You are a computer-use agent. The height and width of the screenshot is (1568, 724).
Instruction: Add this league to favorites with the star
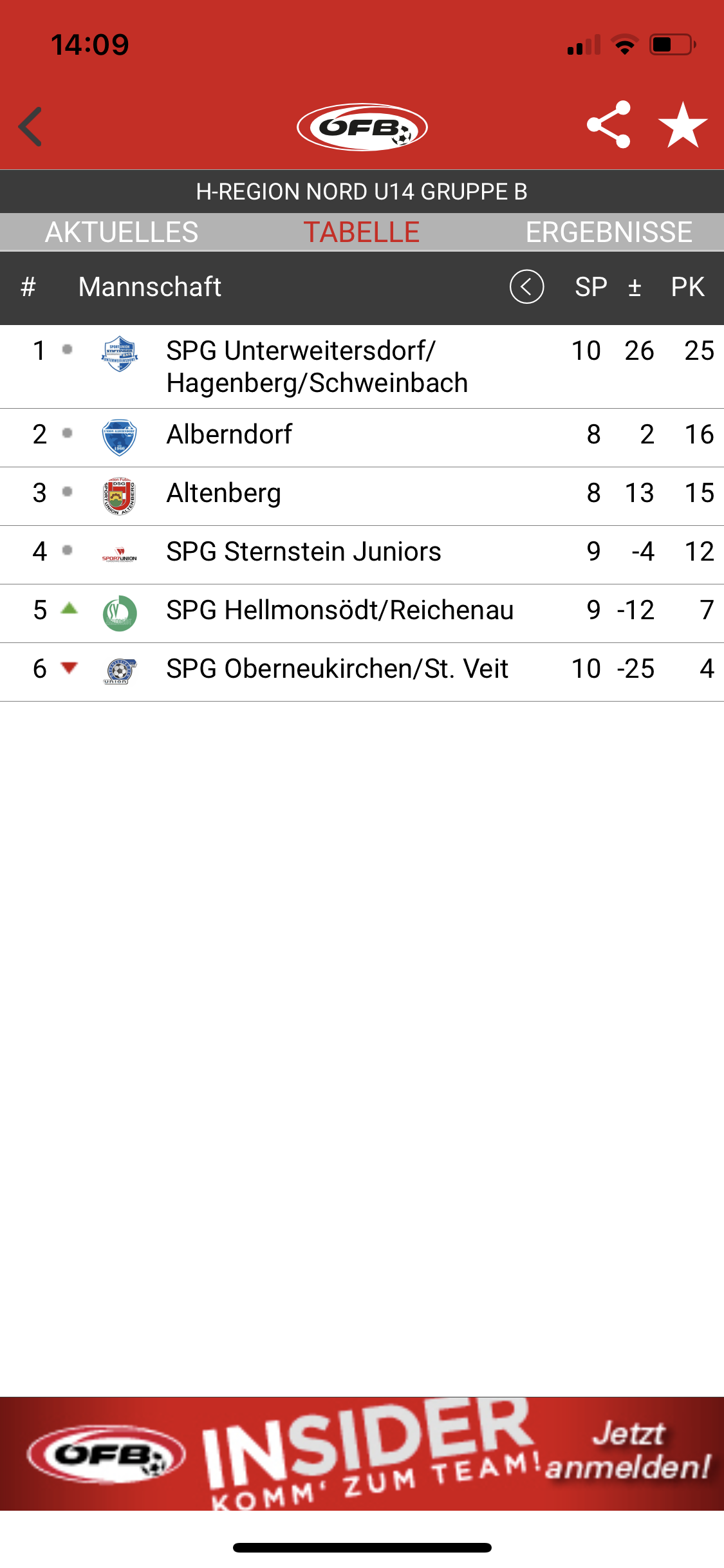[x=683, y=125]
